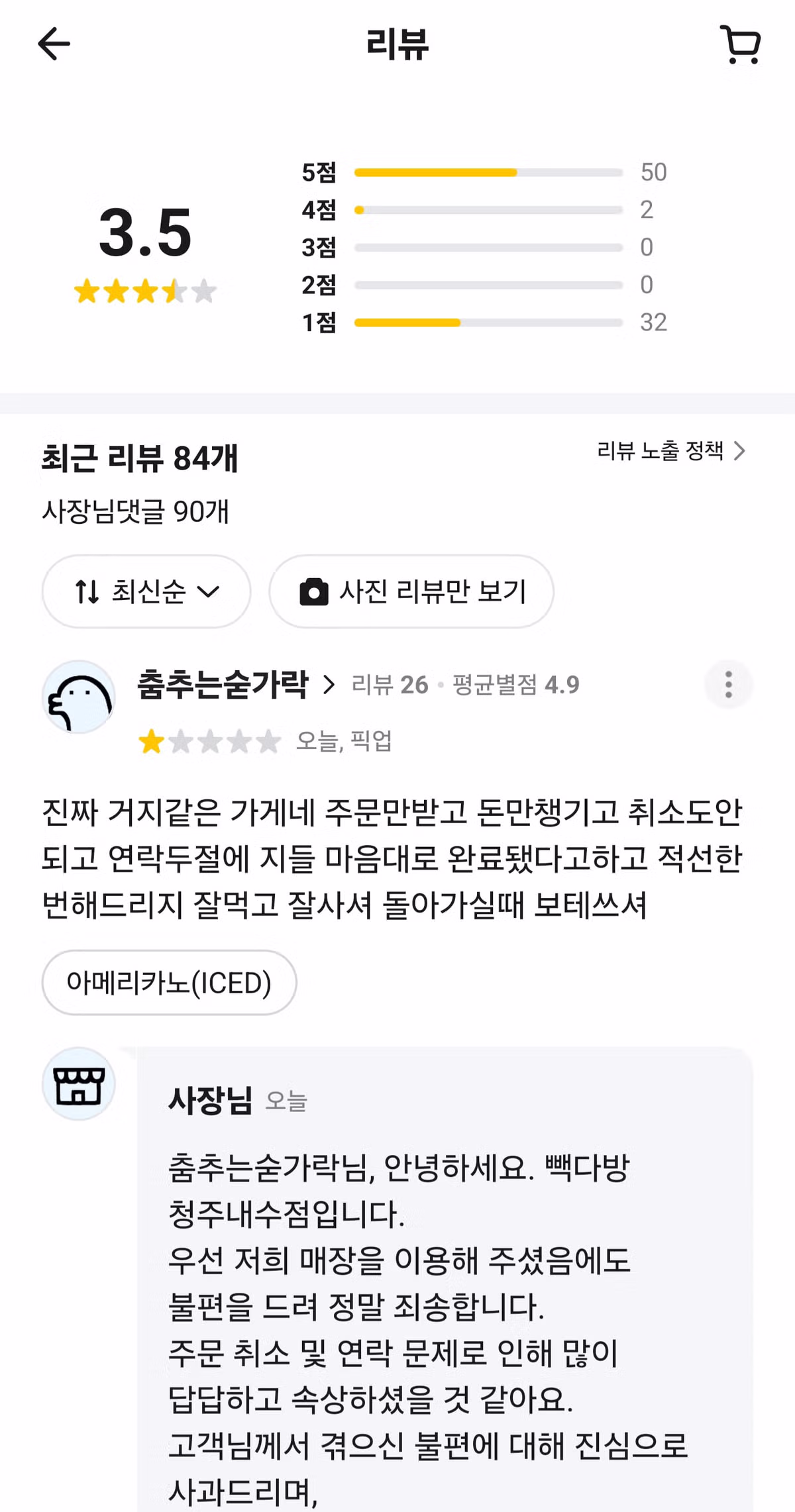The width and height of the screenshot is (795, 1512).
Task: Click the 리뷰 title at the top
Action: pyautogui.click(x=397, y=42)
